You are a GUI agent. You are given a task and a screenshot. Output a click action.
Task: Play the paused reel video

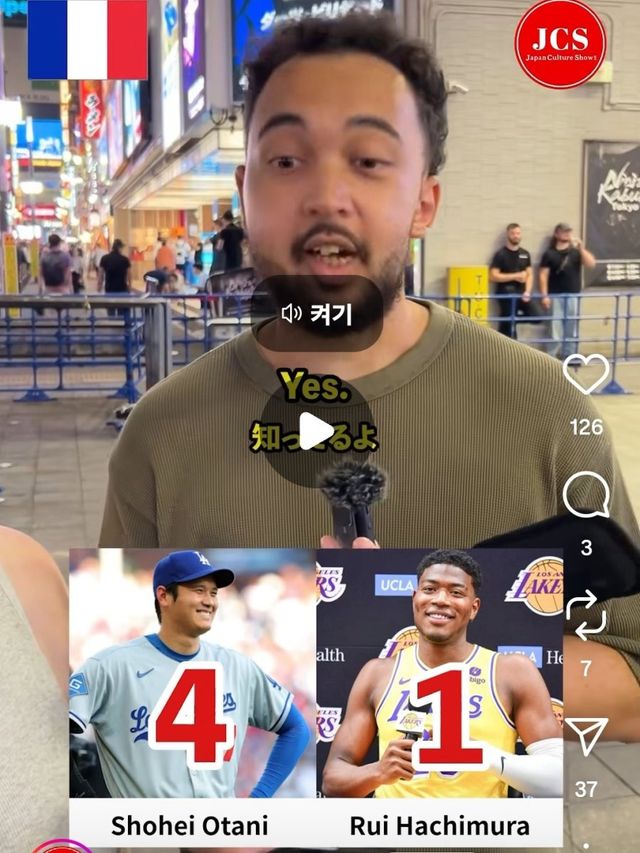pos(316,431)
